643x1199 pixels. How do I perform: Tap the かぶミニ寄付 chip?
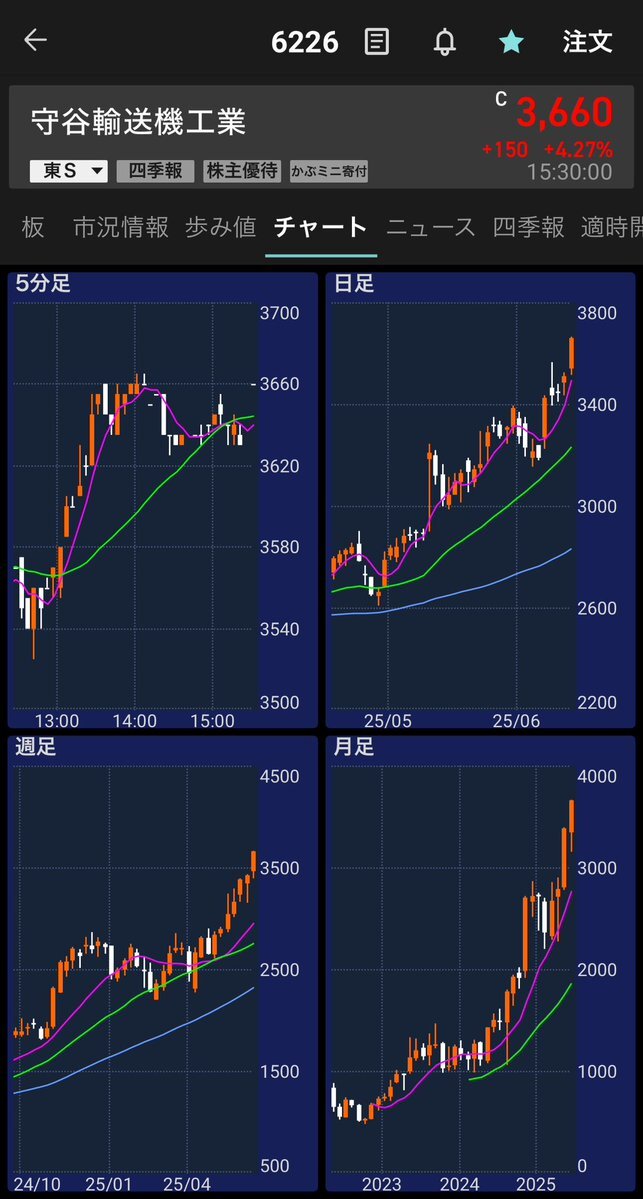pos(329,171)
